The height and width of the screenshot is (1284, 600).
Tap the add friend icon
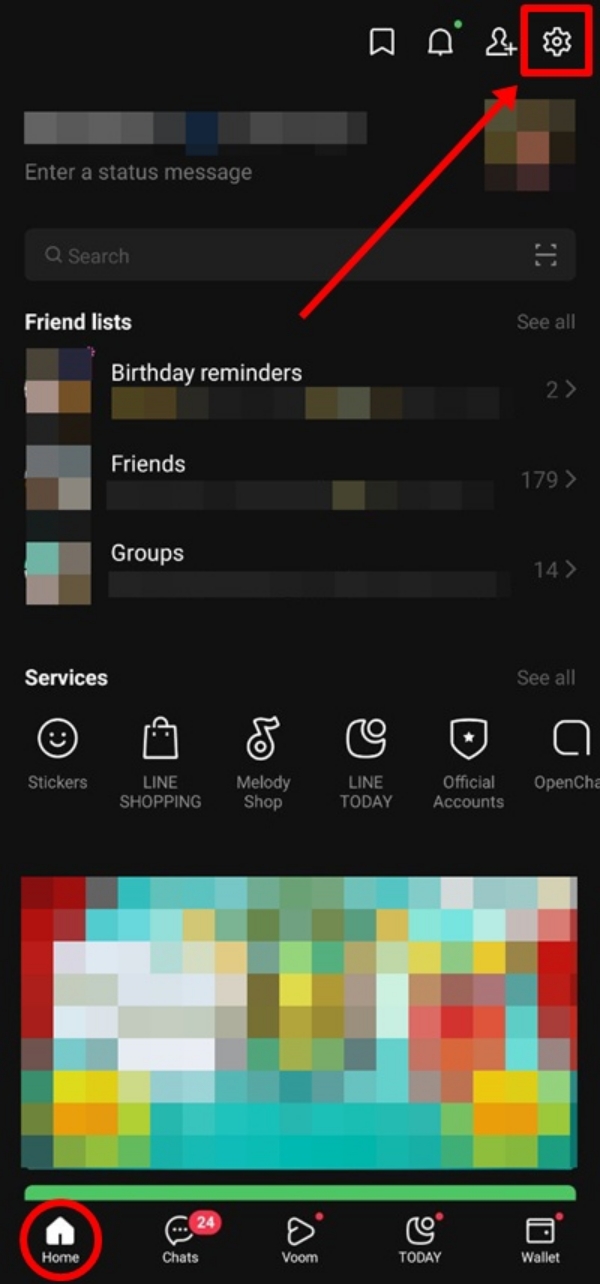[500, 42]
